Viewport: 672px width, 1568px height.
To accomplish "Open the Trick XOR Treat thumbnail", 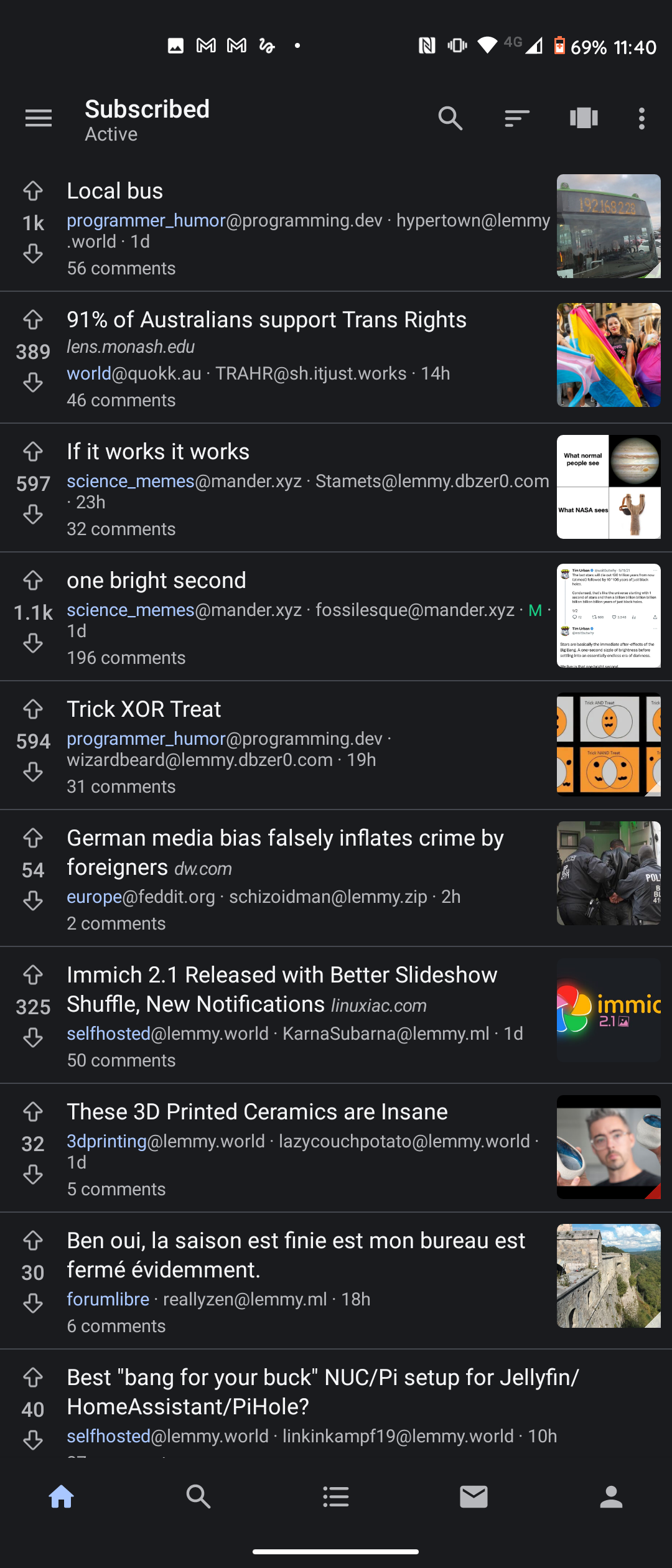I will 609,744.
